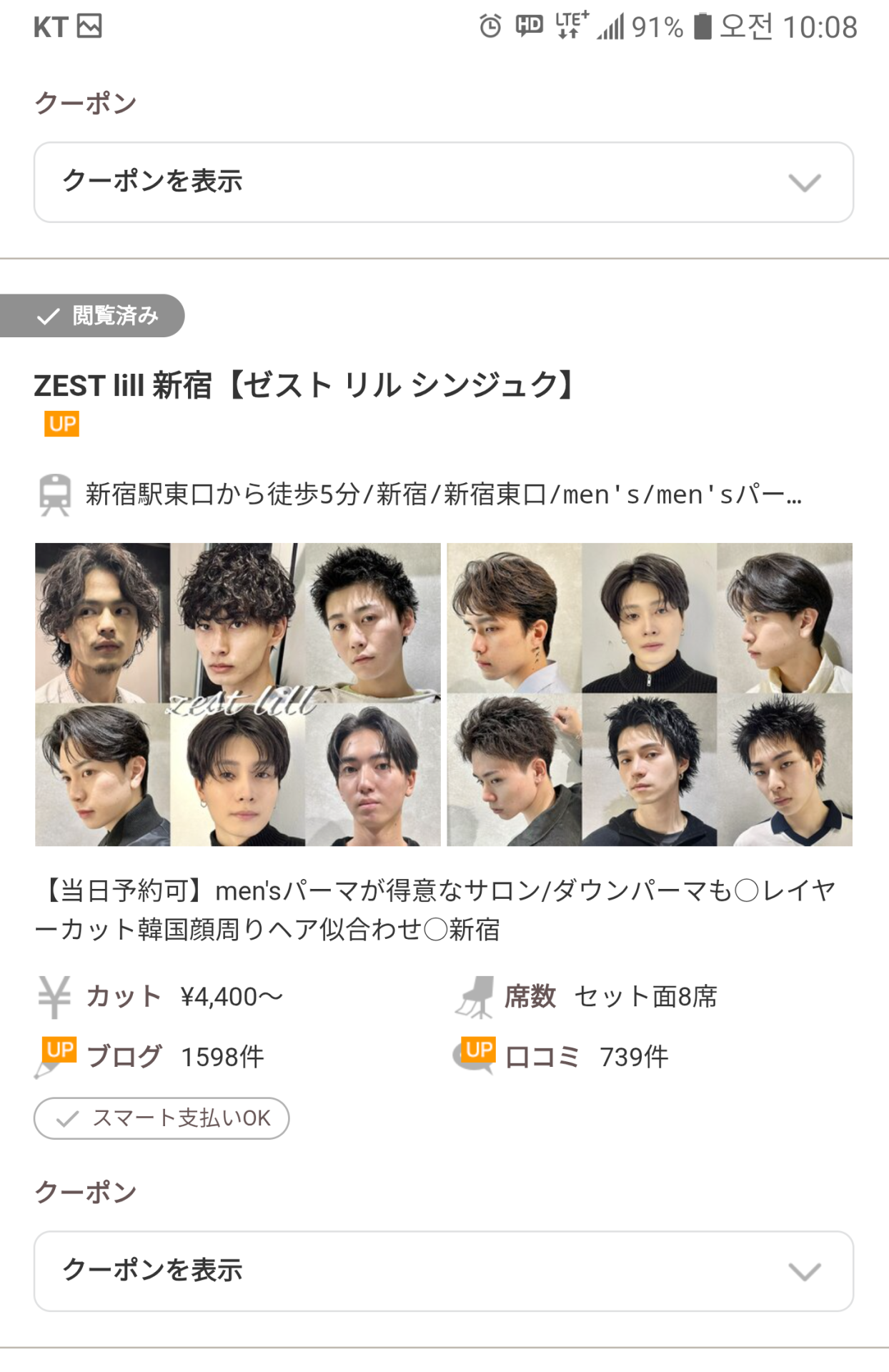The width and height of the screenshot is (889, 1372).
Task: Open the ZEST lill 新宿 salon page
Action: (304, 385)
